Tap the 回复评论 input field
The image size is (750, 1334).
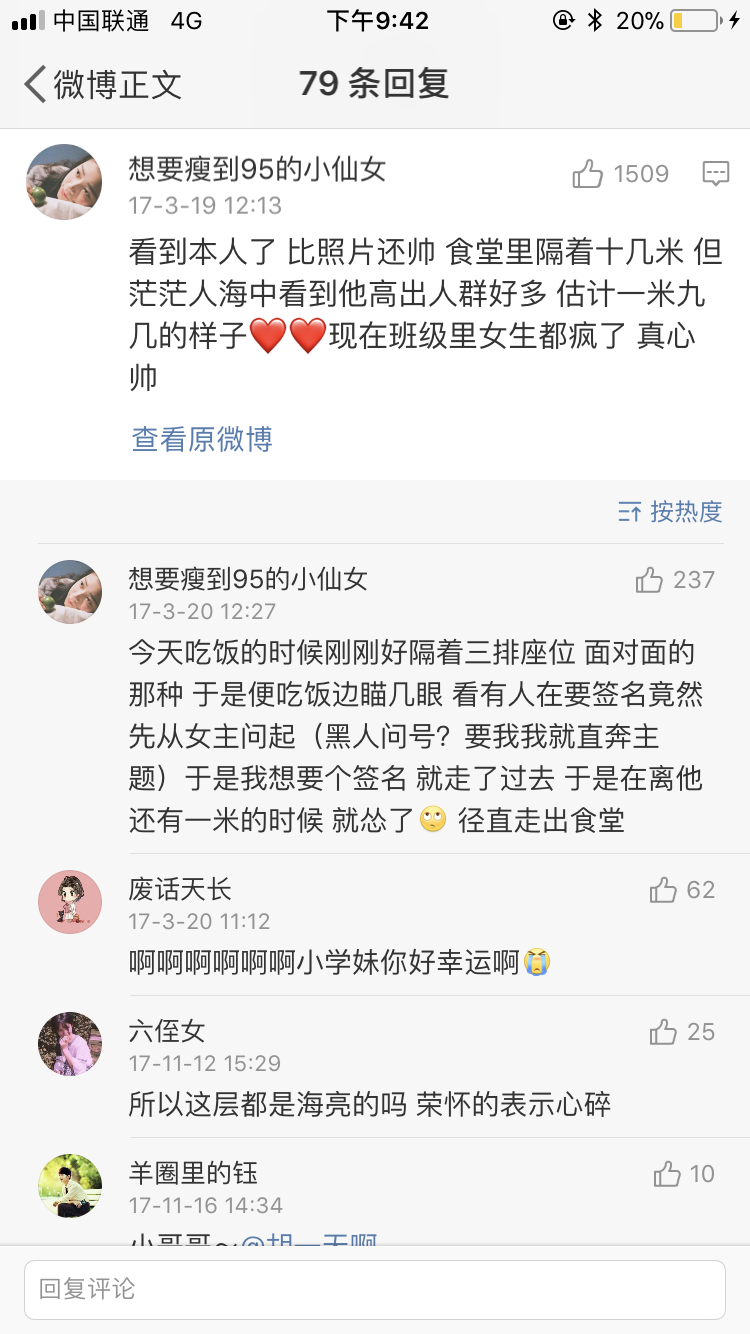pos(374,1289)
